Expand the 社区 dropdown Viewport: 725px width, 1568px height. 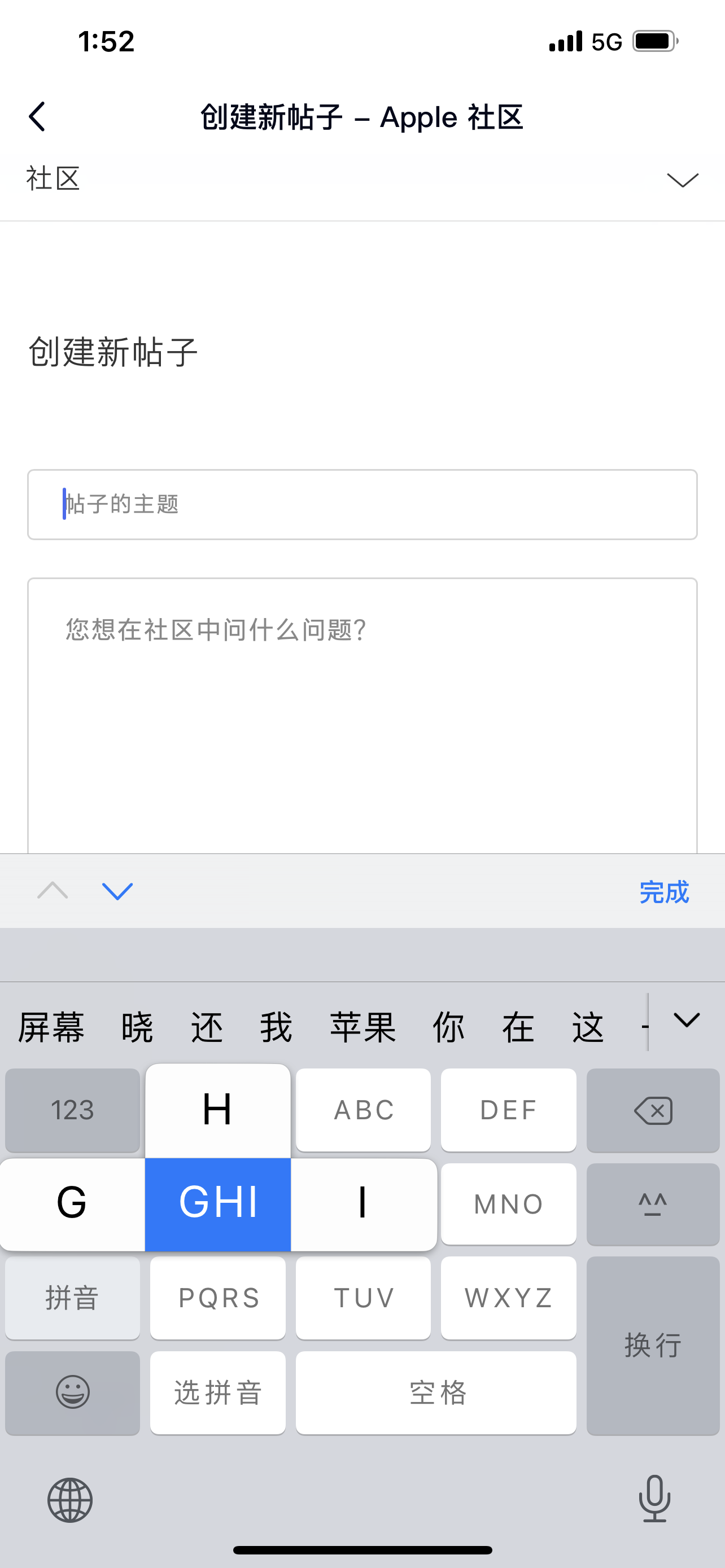pos(682,179)
